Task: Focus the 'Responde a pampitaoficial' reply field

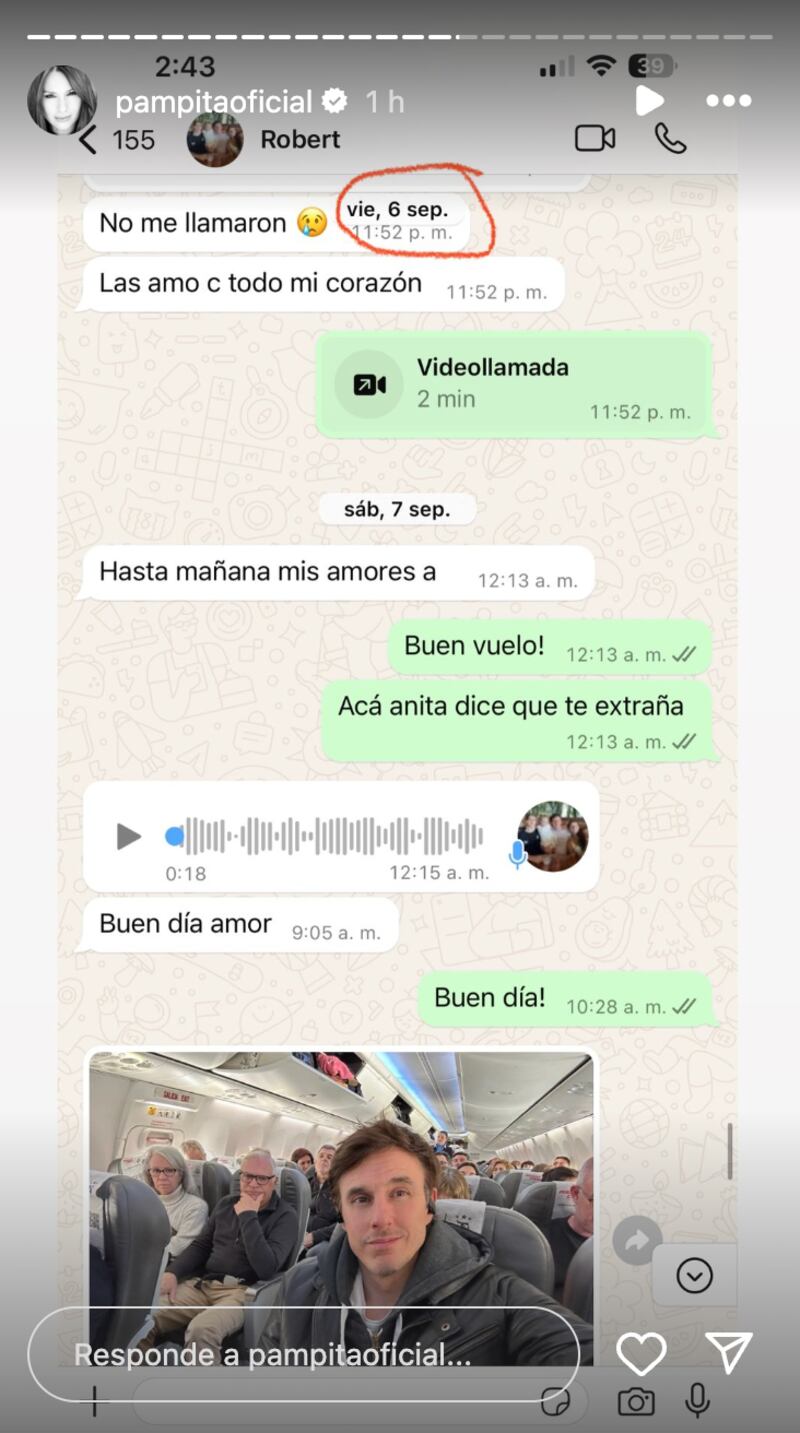Action: tap(300, 1355)
